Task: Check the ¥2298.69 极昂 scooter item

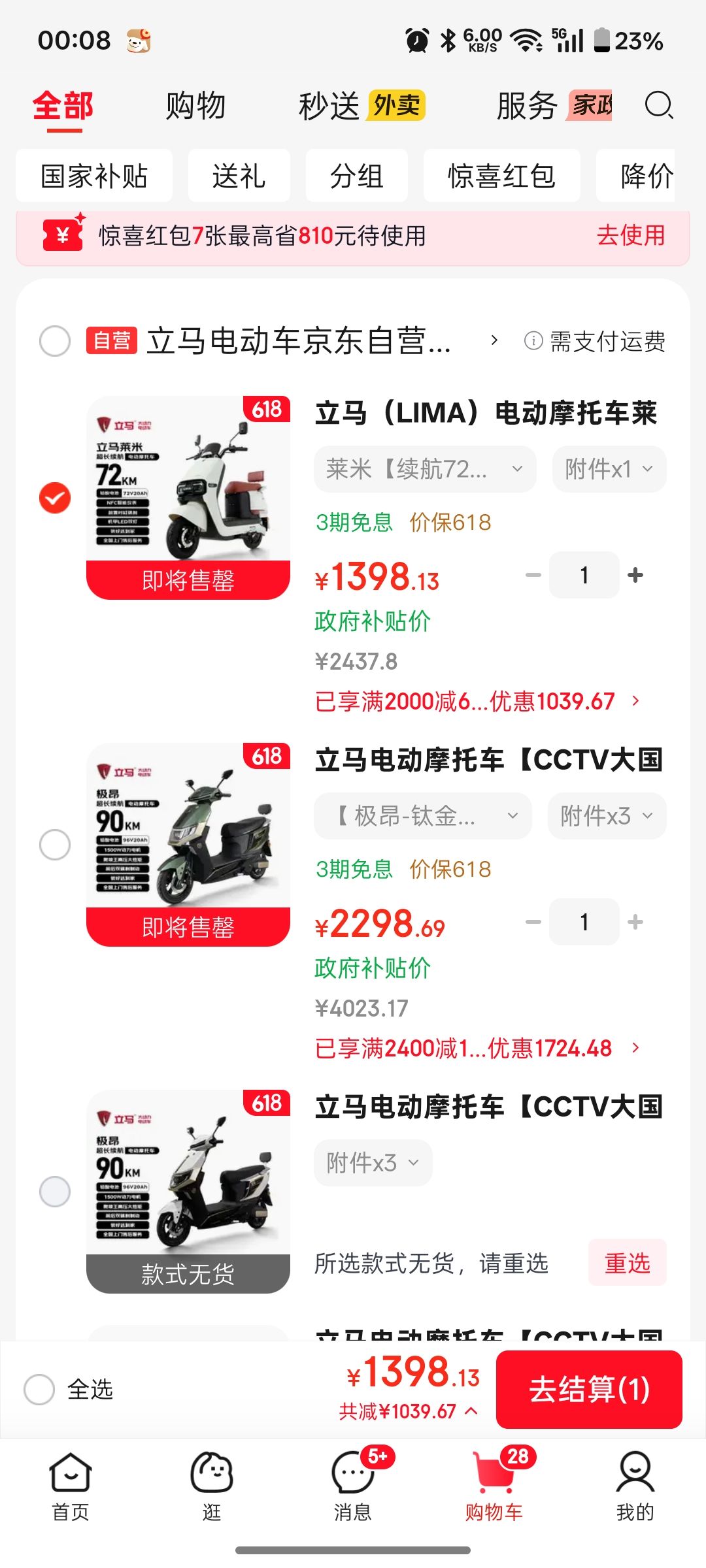Action: [x=55, y=845]
